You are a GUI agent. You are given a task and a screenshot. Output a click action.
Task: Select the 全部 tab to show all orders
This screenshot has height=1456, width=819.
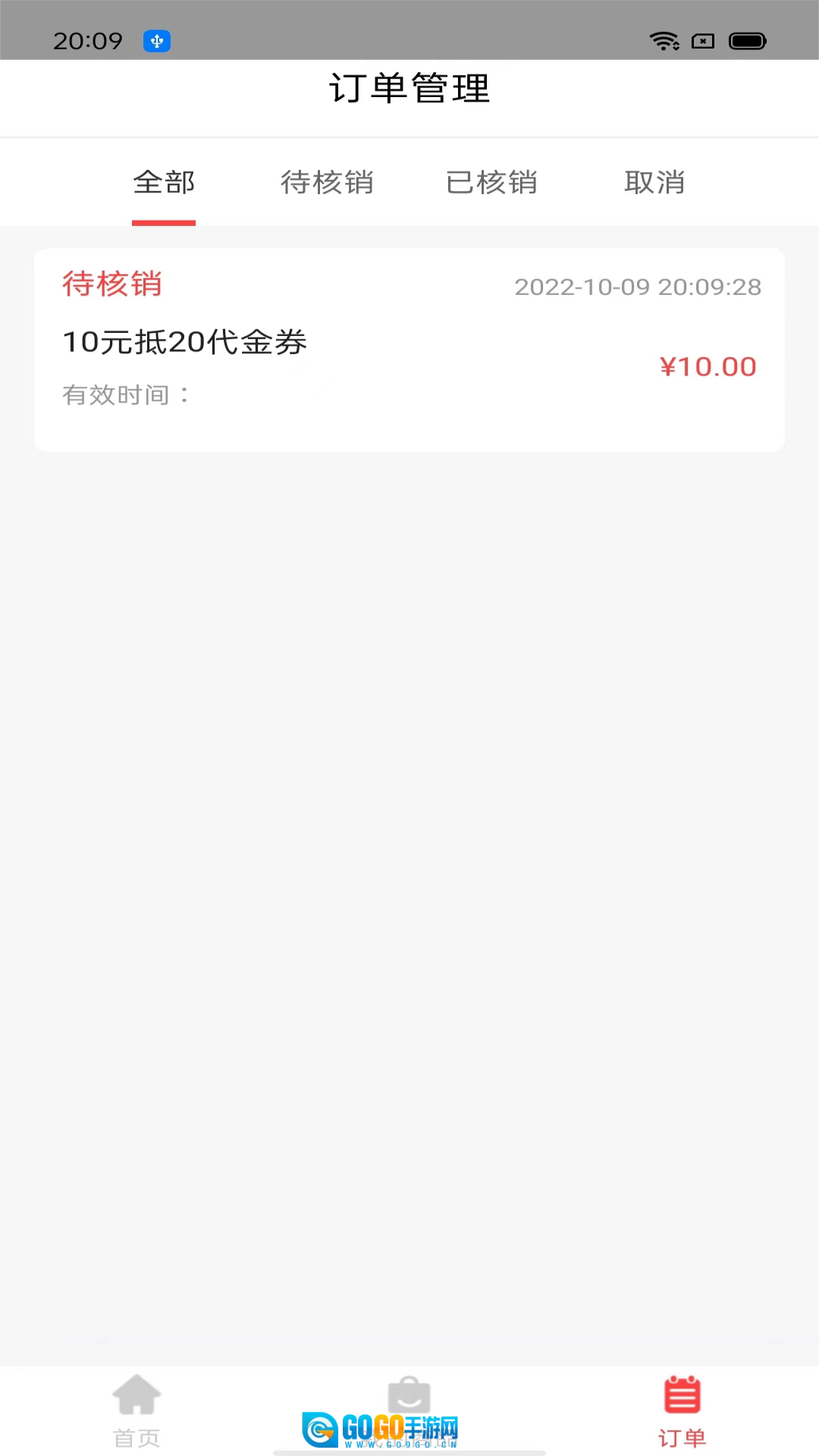(164, 183)
